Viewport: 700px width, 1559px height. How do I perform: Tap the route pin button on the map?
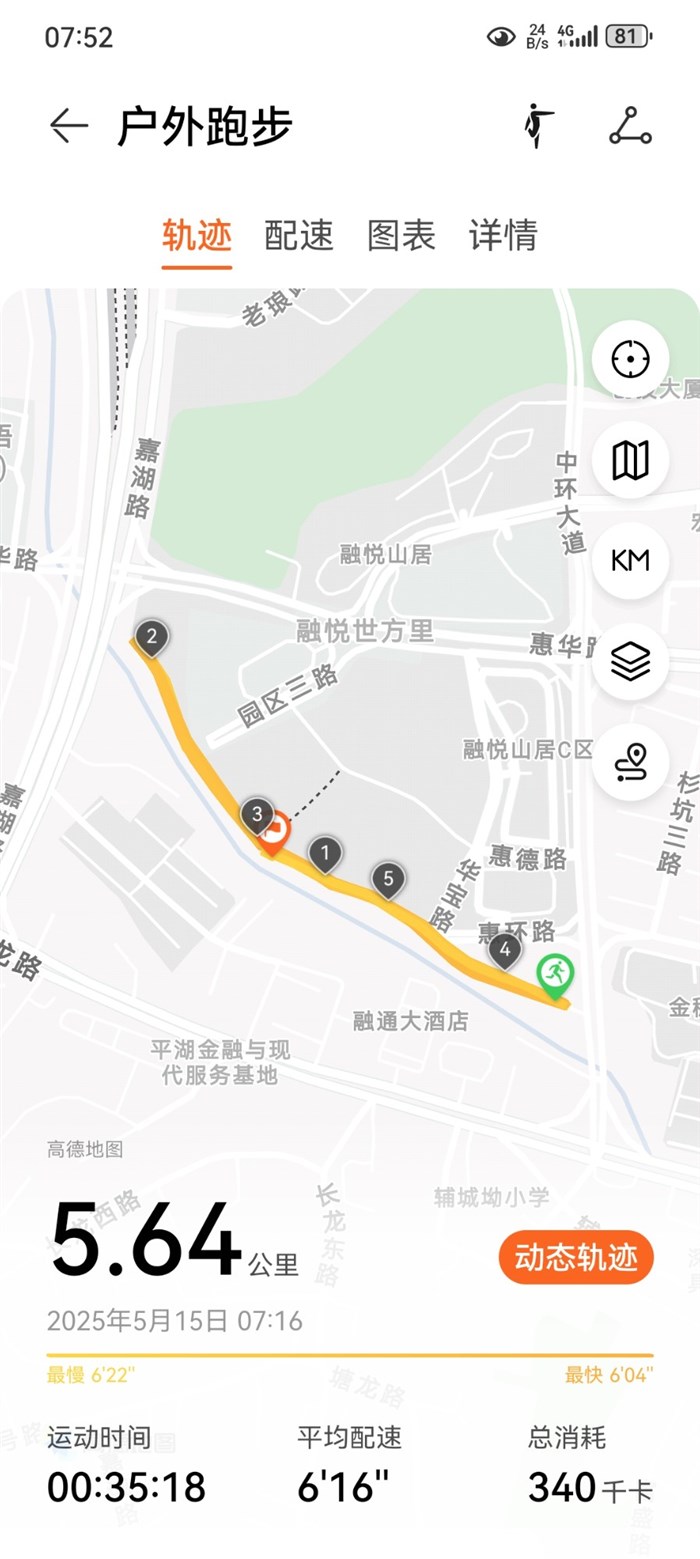coord(630,762)
